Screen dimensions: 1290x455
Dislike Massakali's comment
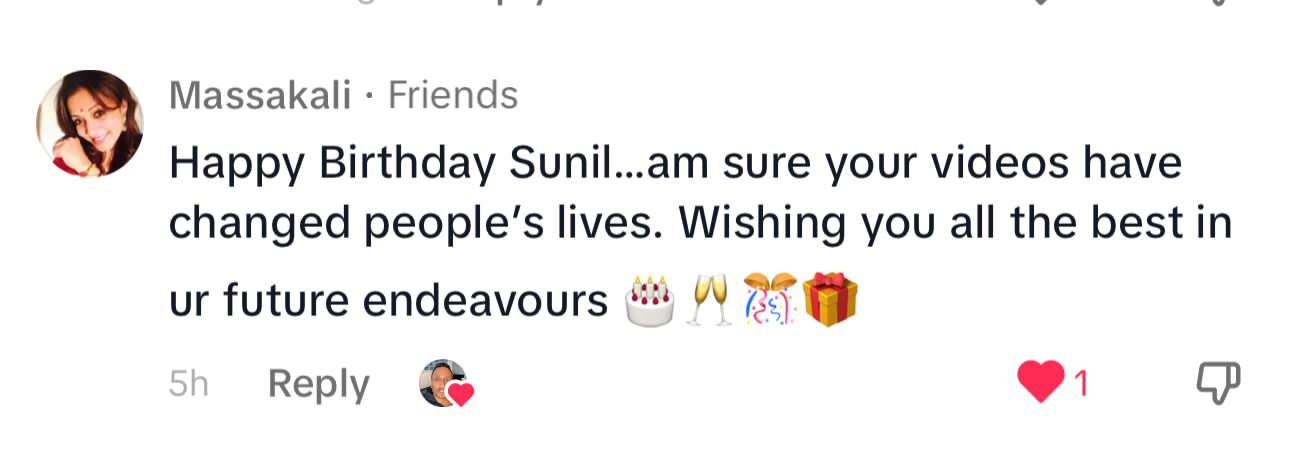[1218, 383]
